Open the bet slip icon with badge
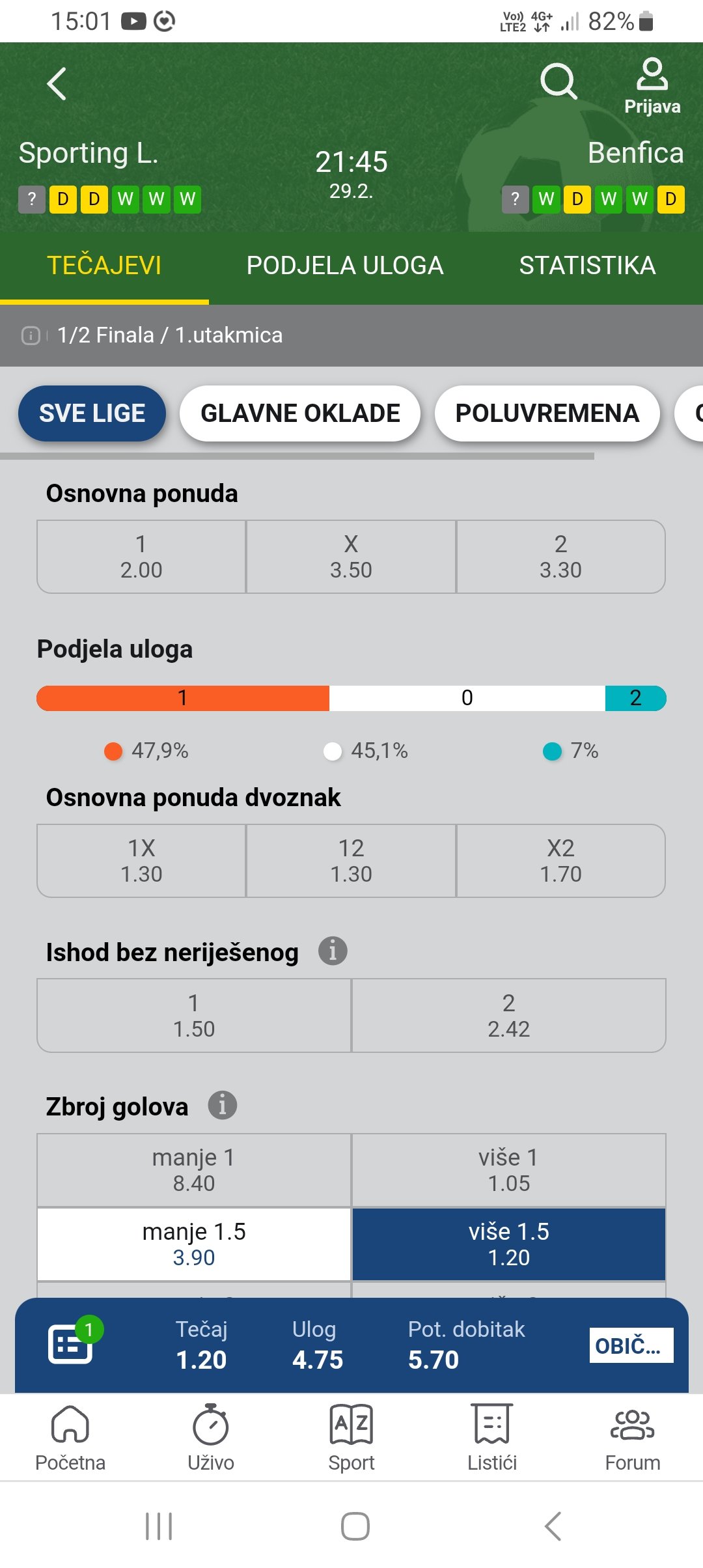This screenshot has height=1568, width=703. (x=72, y=1344)
